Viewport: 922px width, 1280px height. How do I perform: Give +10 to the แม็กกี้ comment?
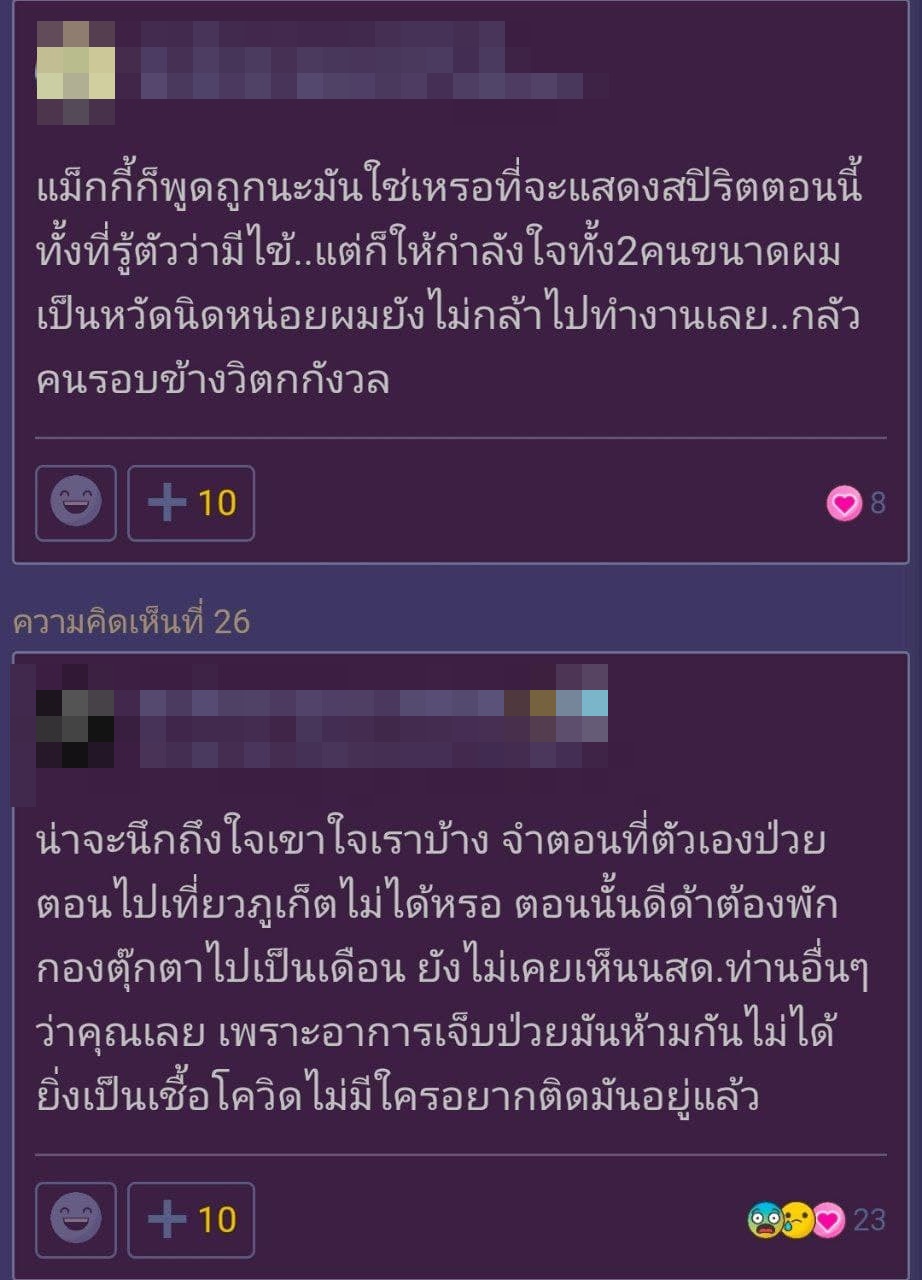click(191, 503)
